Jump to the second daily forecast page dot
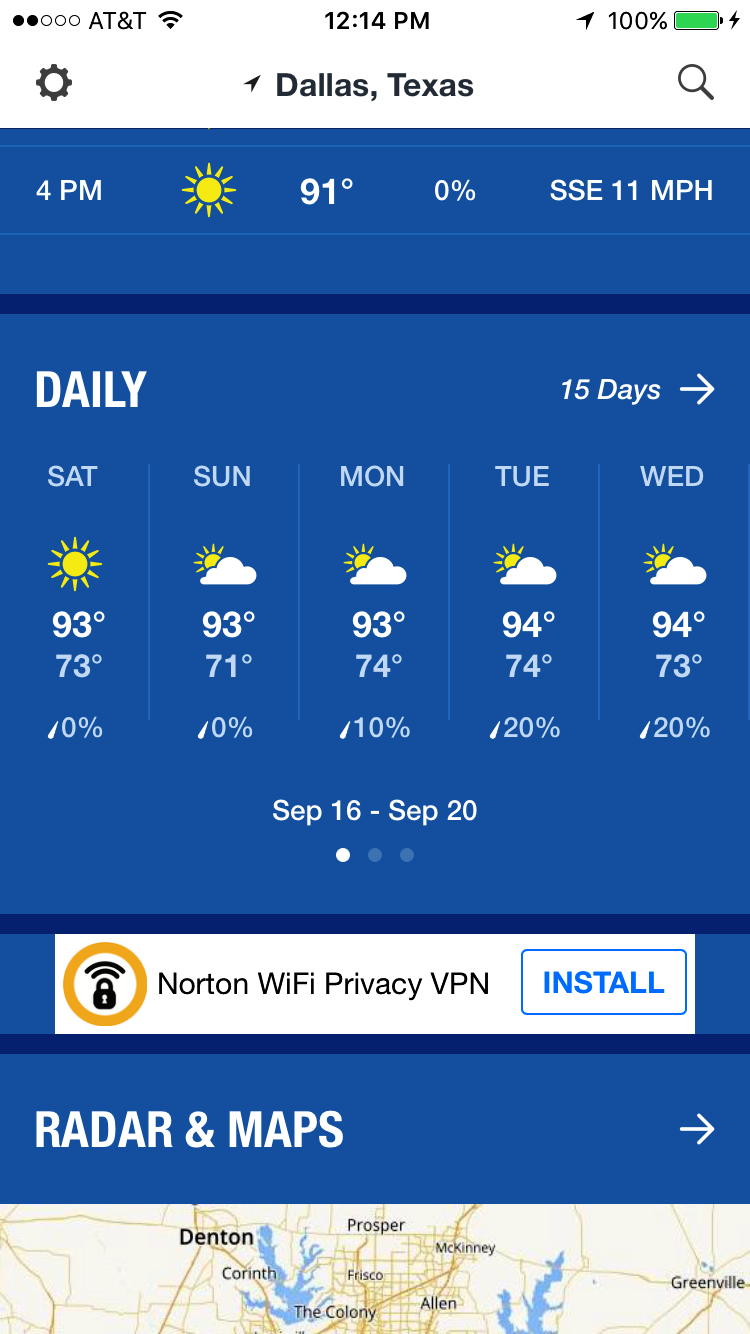 pyautogui.click(x=375, y=855)
